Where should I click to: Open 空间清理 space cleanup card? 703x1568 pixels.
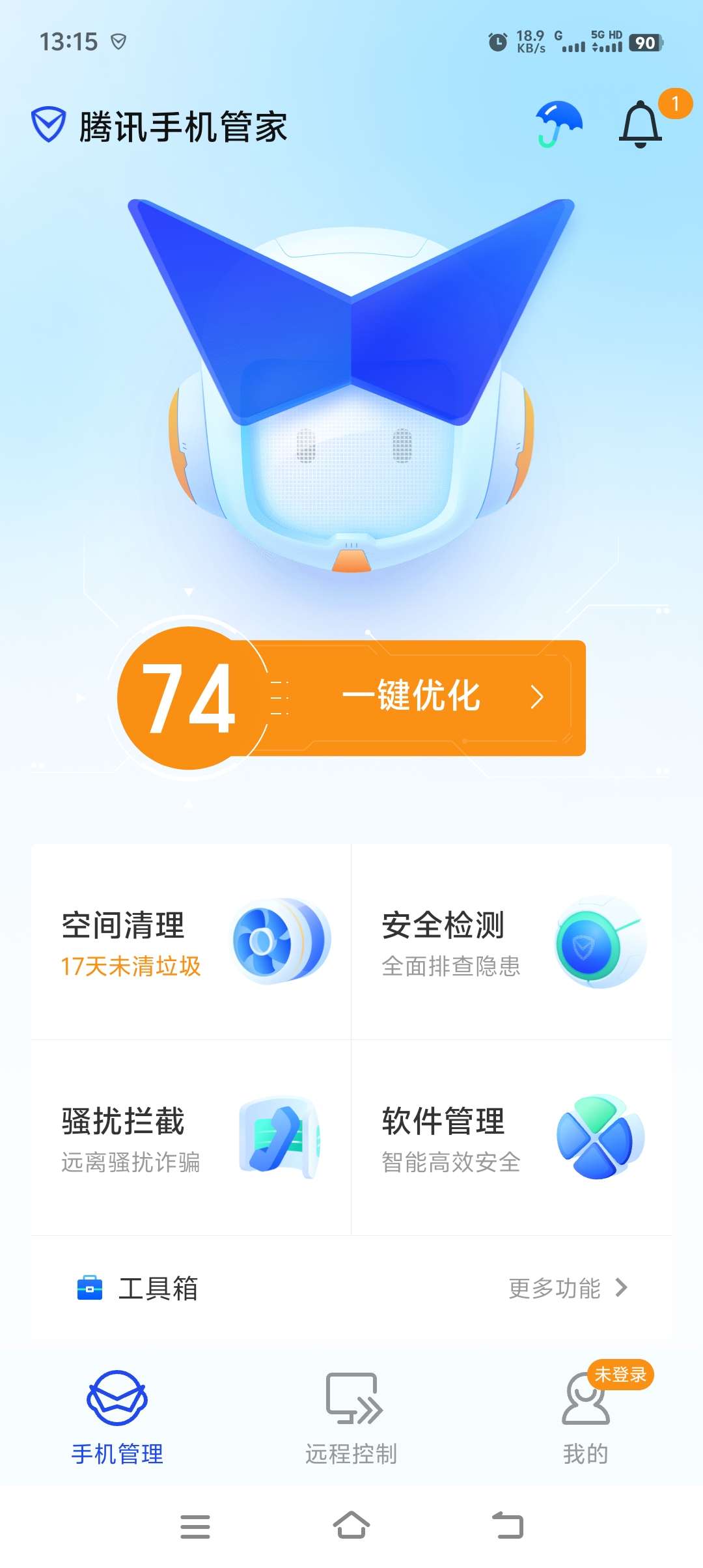[x=191, y=942]
